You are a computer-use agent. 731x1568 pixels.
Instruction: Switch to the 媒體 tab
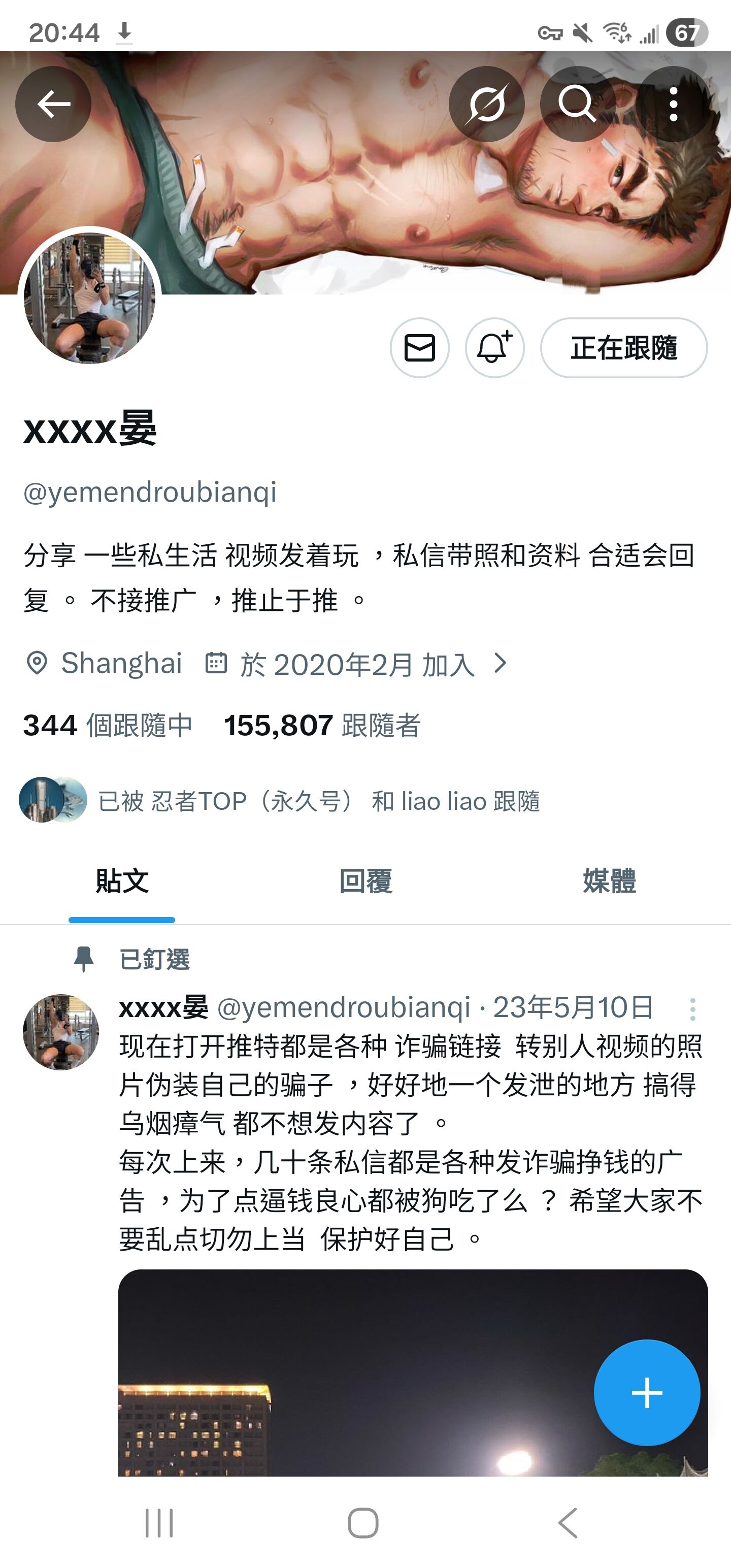click(609, 881)
